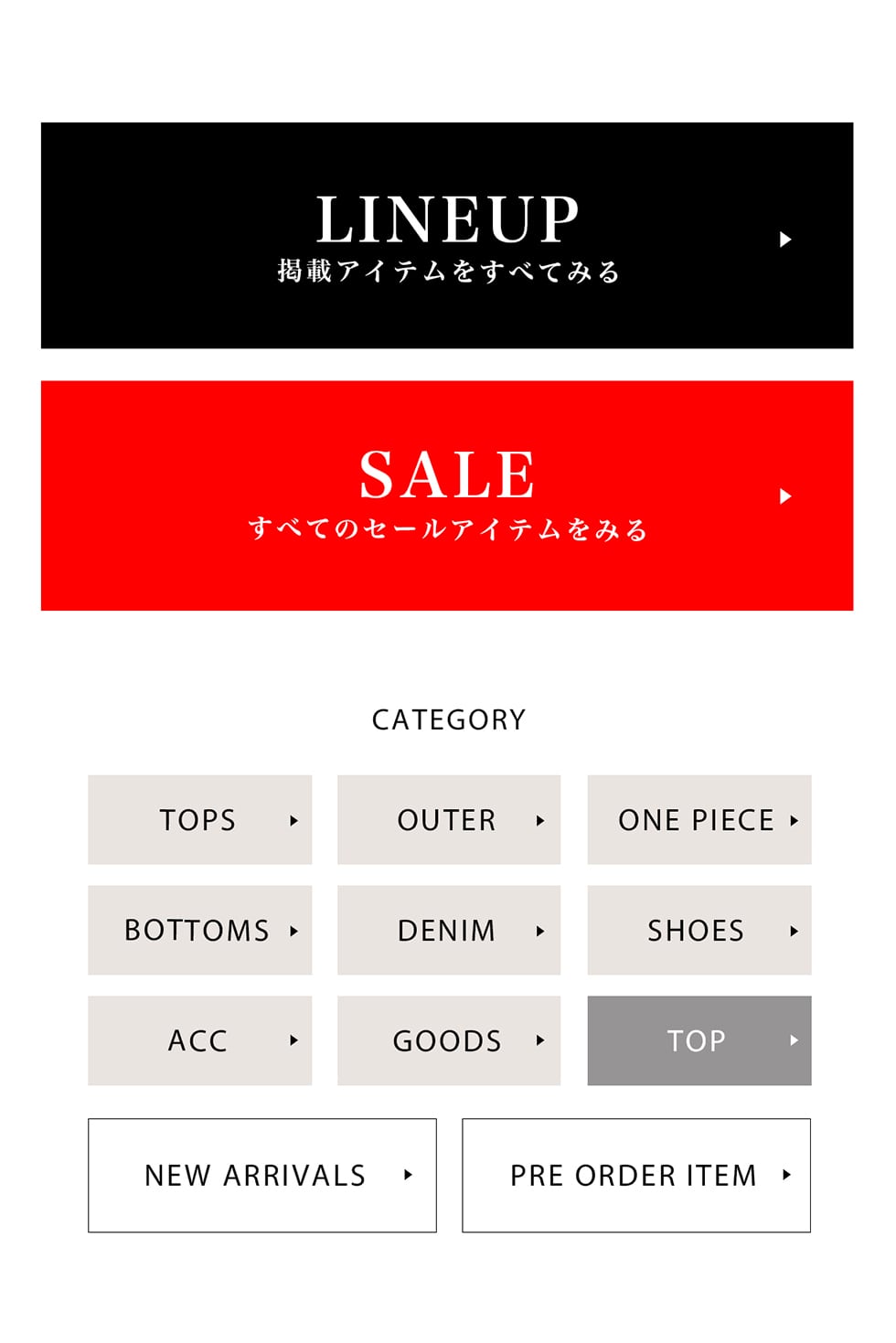Select the TOPS category

[199, 820]
